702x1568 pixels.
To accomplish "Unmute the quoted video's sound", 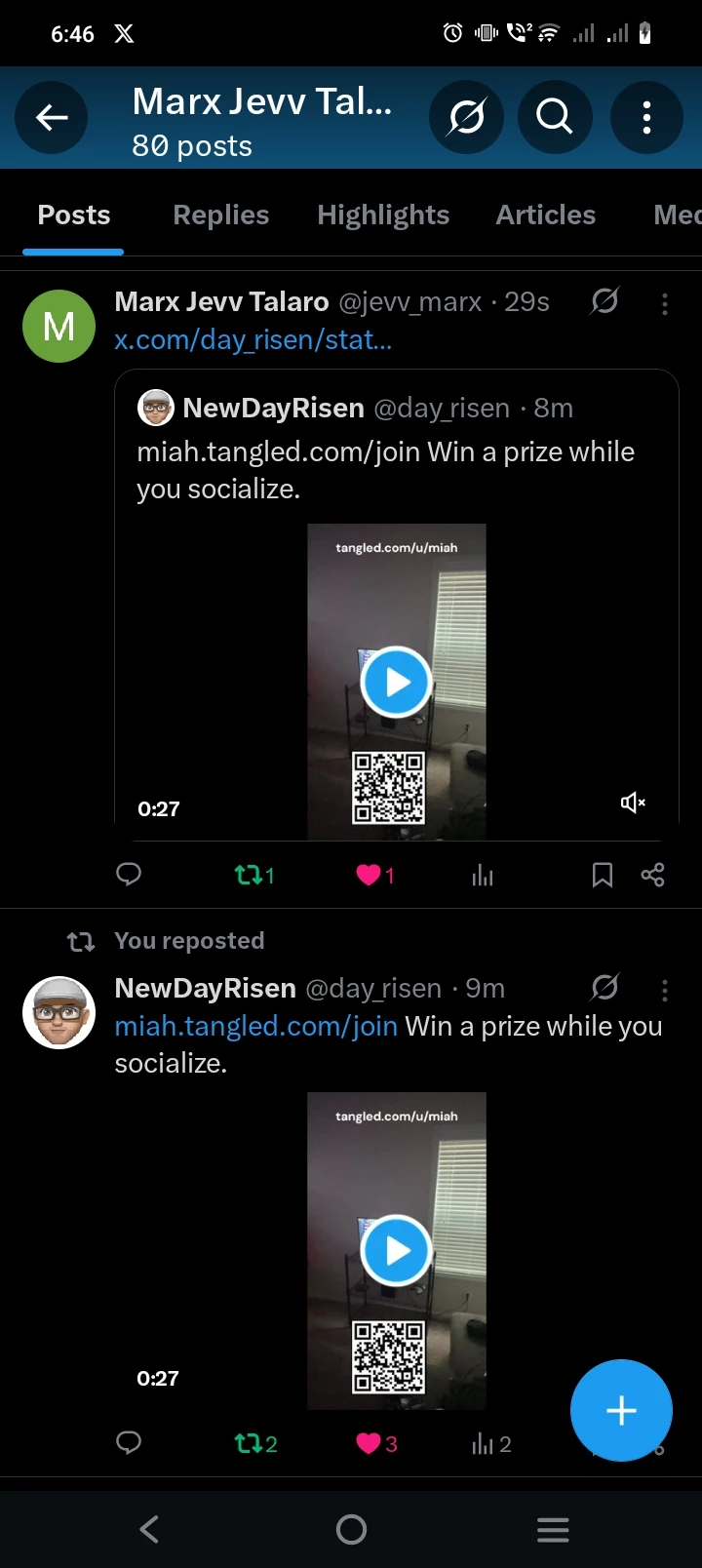I will coord(633,803).
